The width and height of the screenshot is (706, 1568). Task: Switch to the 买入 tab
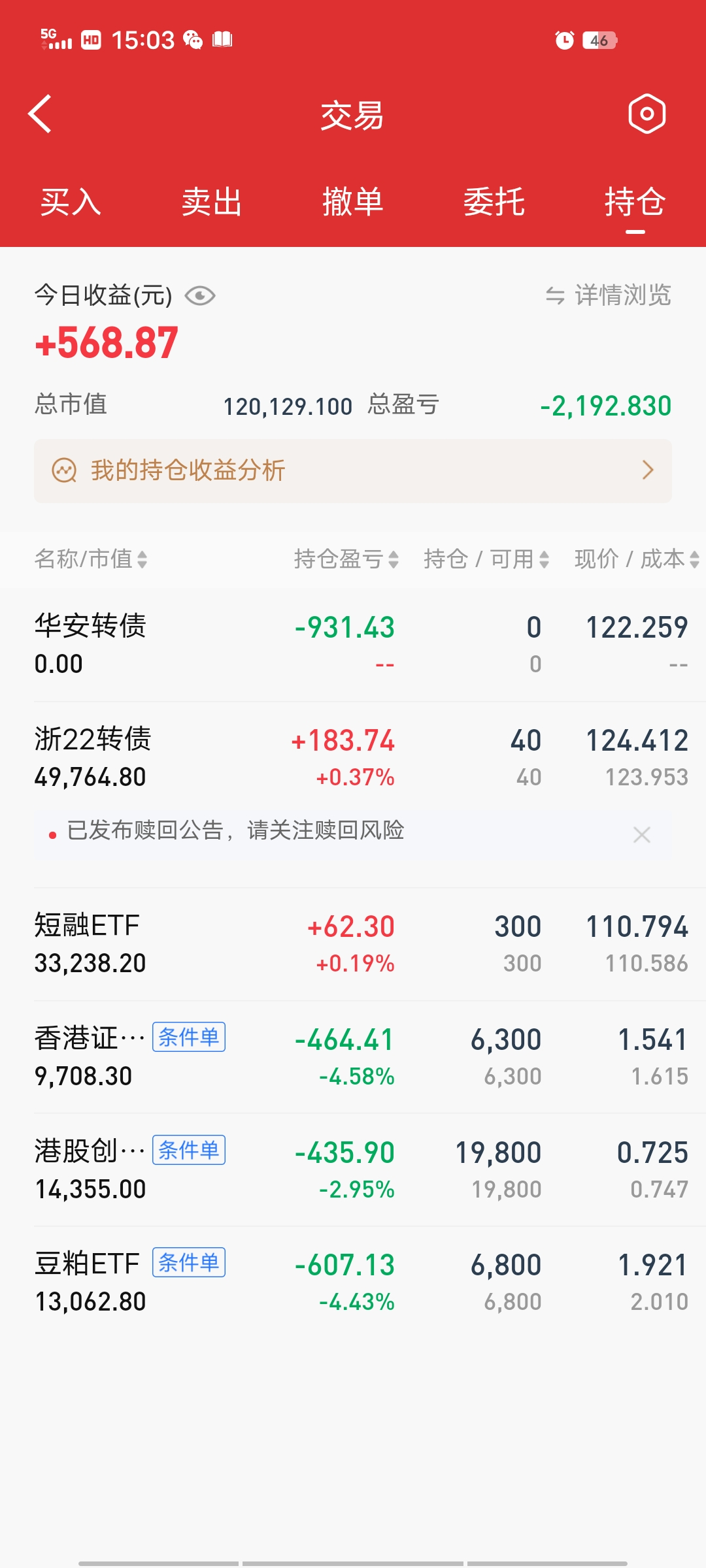click(x=71, y=202)
